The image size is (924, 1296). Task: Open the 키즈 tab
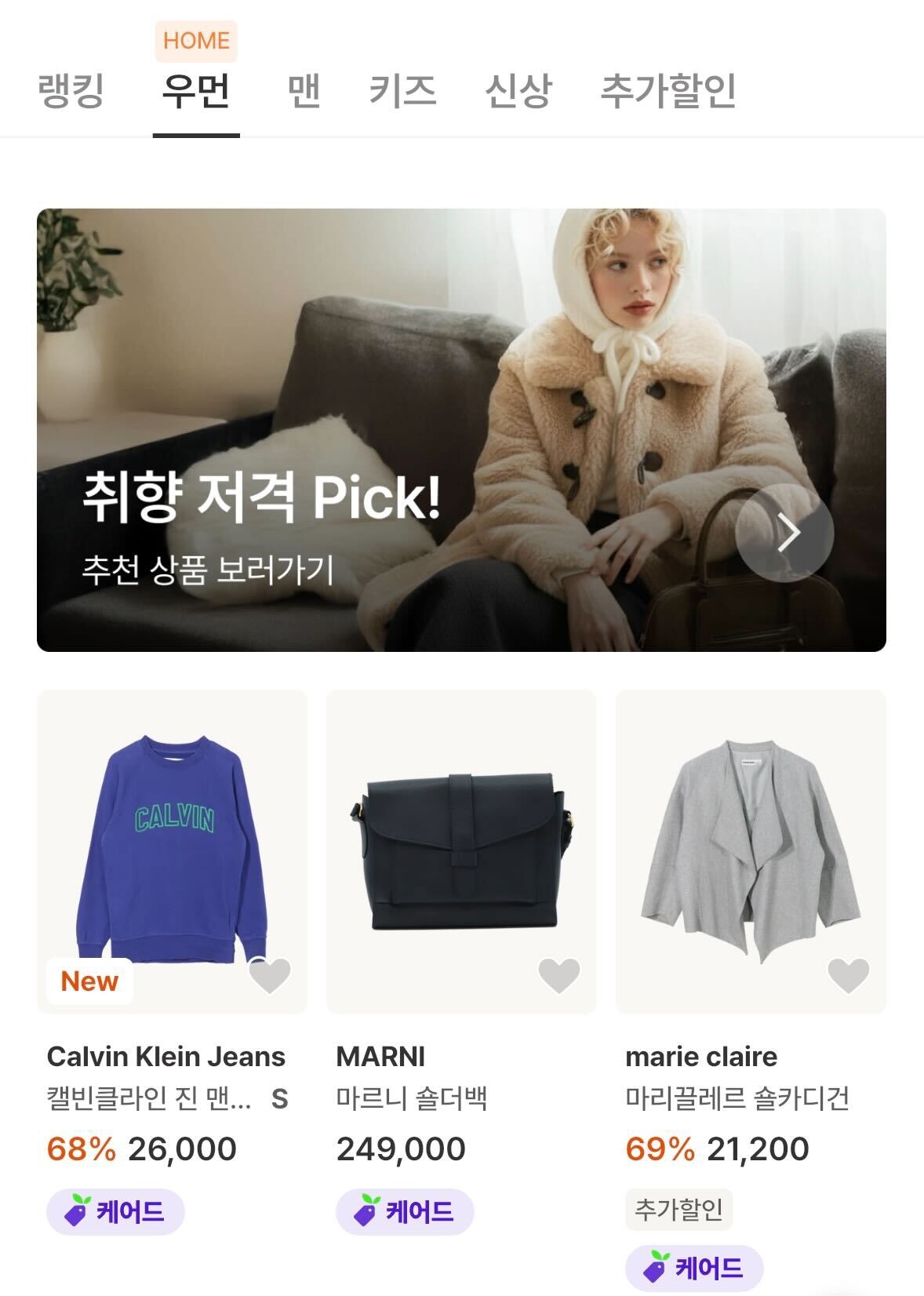tap(402, 90)
